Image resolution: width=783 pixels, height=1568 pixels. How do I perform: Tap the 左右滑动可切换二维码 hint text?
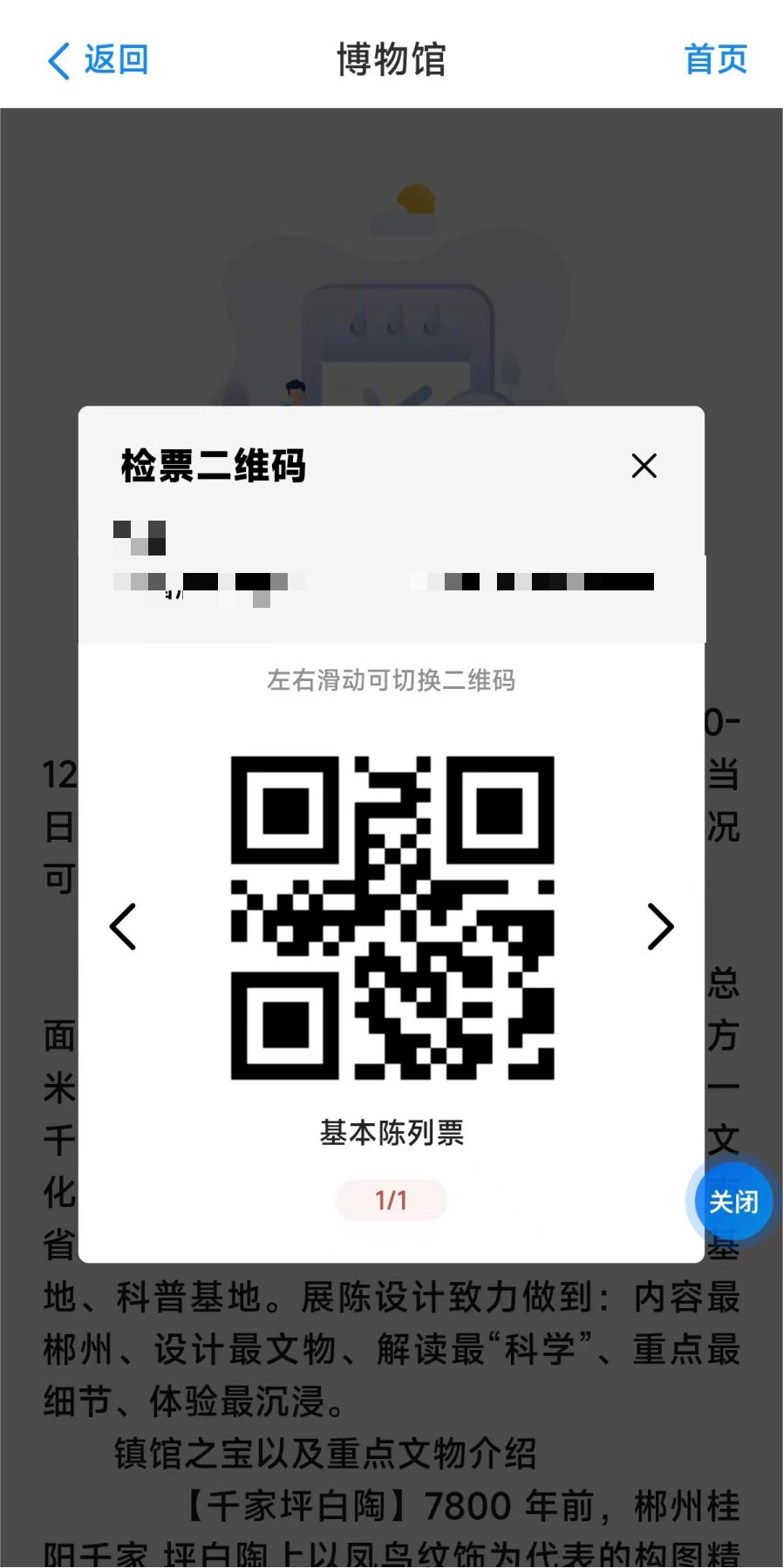tap(391, 681)
